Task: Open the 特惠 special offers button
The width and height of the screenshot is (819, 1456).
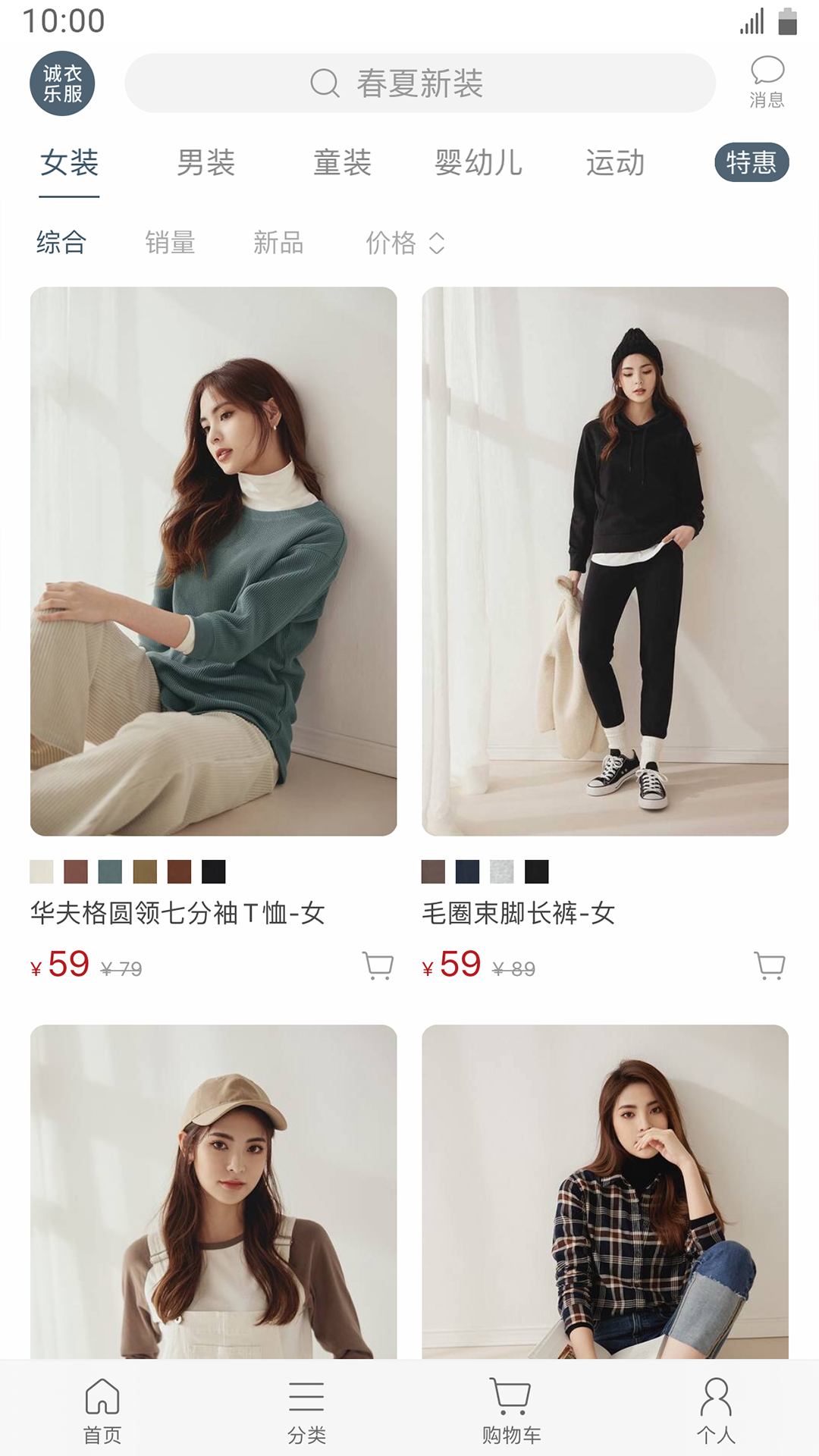Action: pyautogui.click(x=753, y=162)
